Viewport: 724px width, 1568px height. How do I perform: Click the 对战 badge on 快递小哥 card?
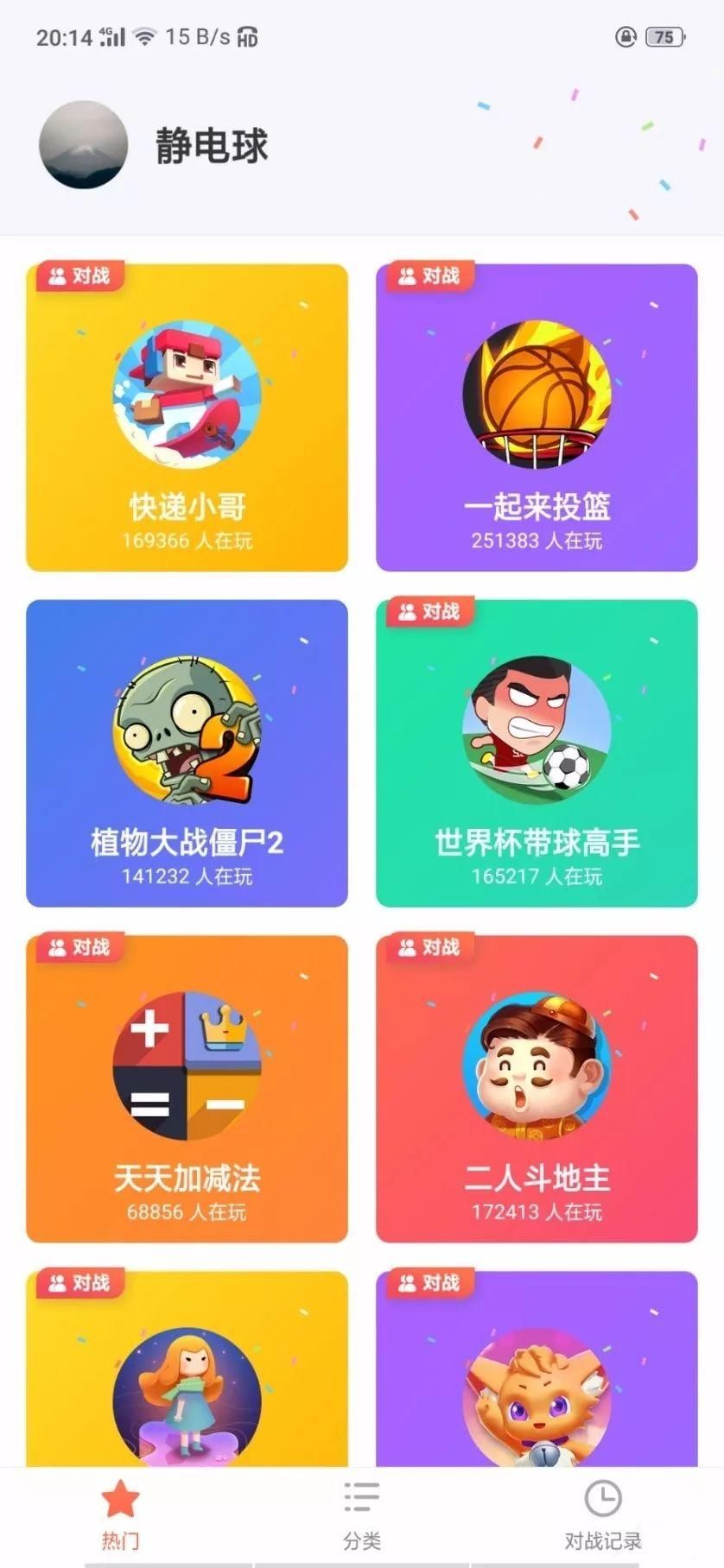click(x=79, y=276)
